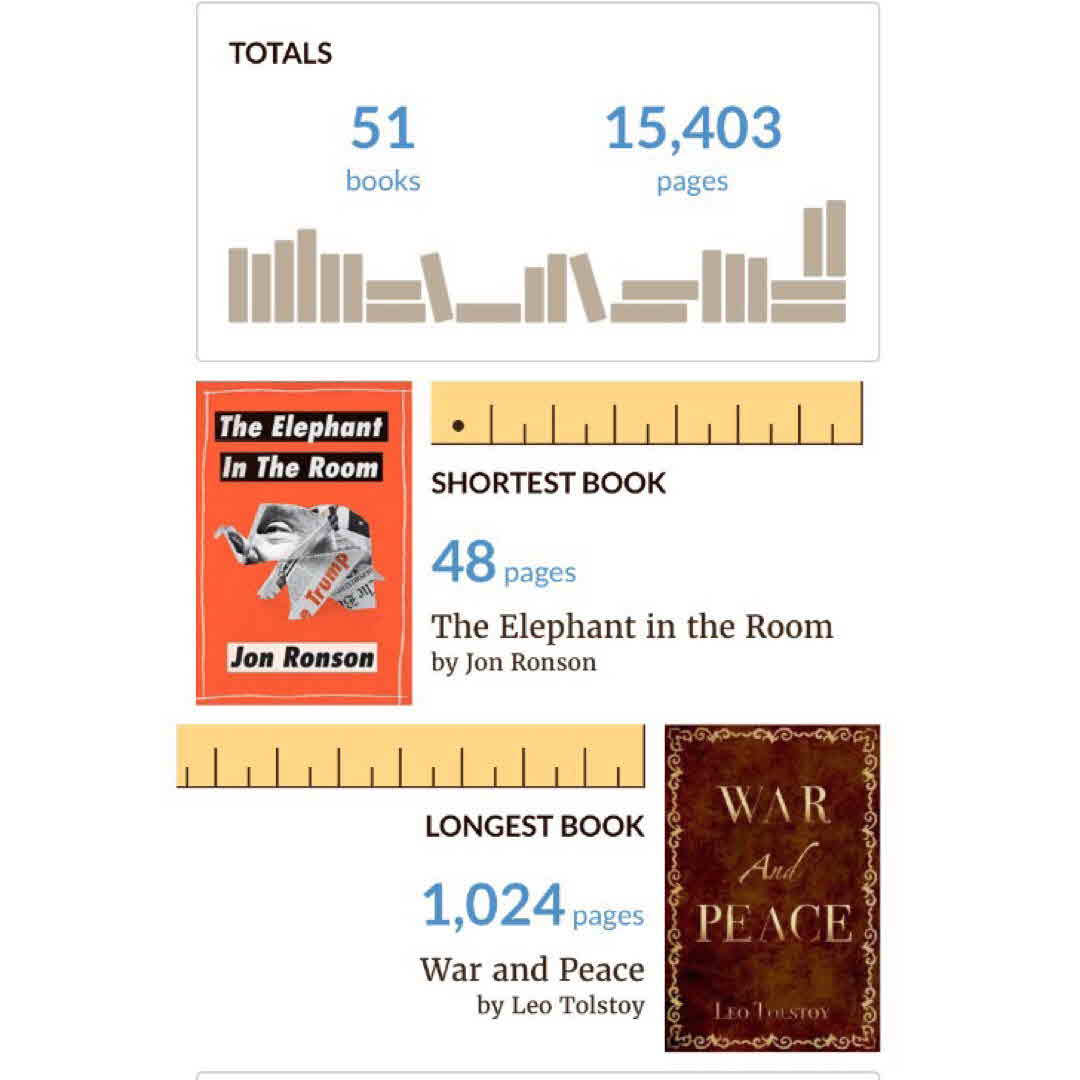Open The Elephant in the Room title link
The width and height of the screenshot is (1080, 1080).
pyautogui.click(x=631, y=627)
